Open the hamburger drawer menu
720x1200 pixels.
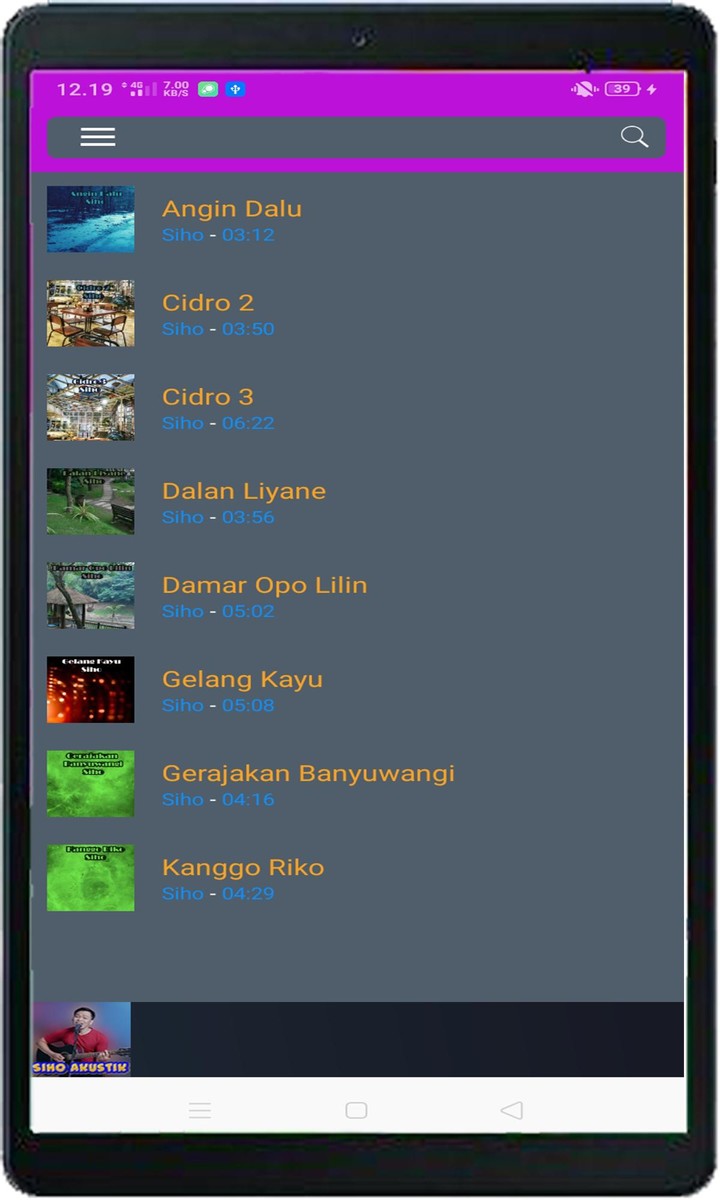tap(98, 137)
